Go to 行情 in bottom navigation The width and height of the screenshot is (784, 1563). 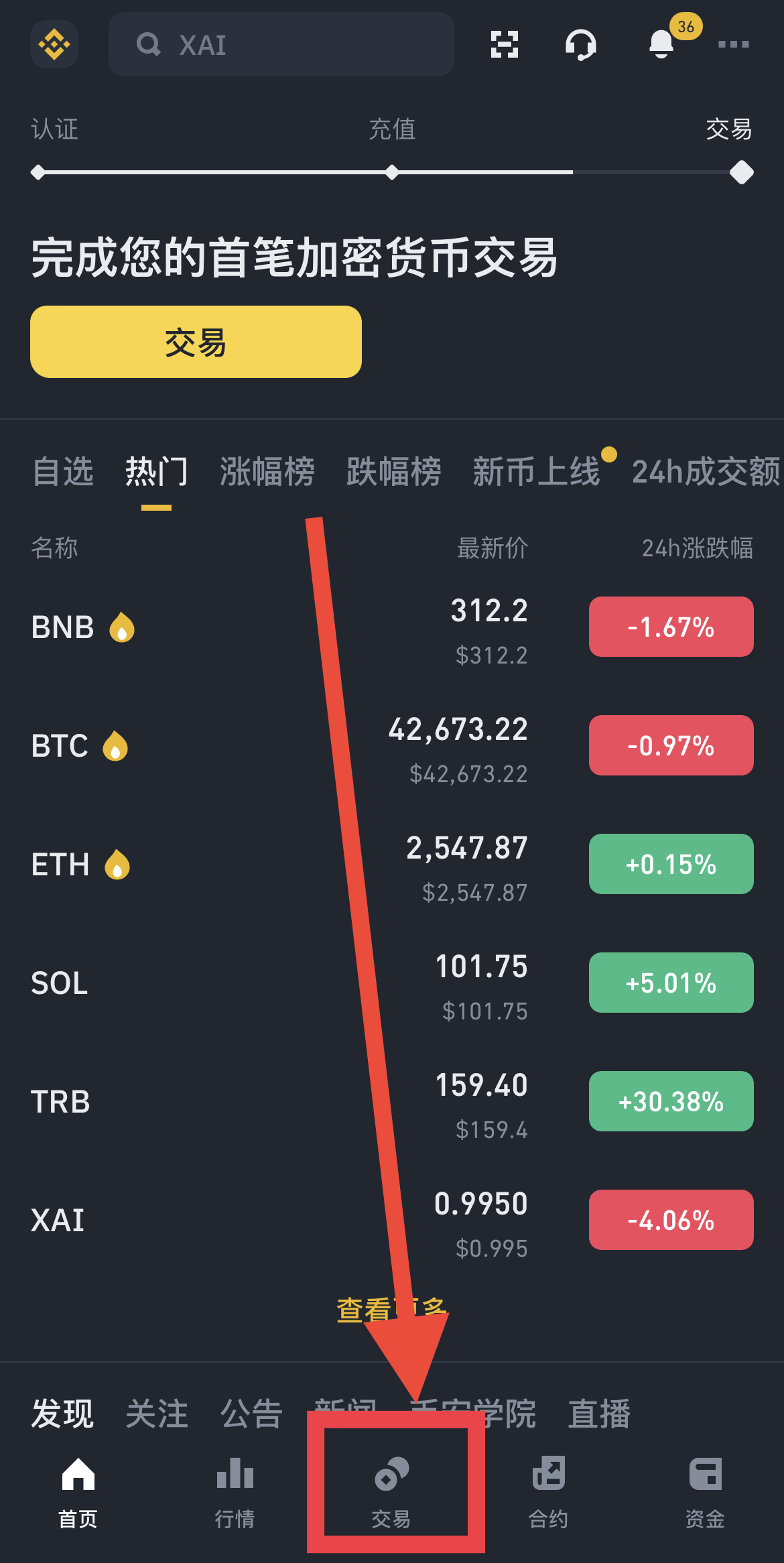(235, 1492)
